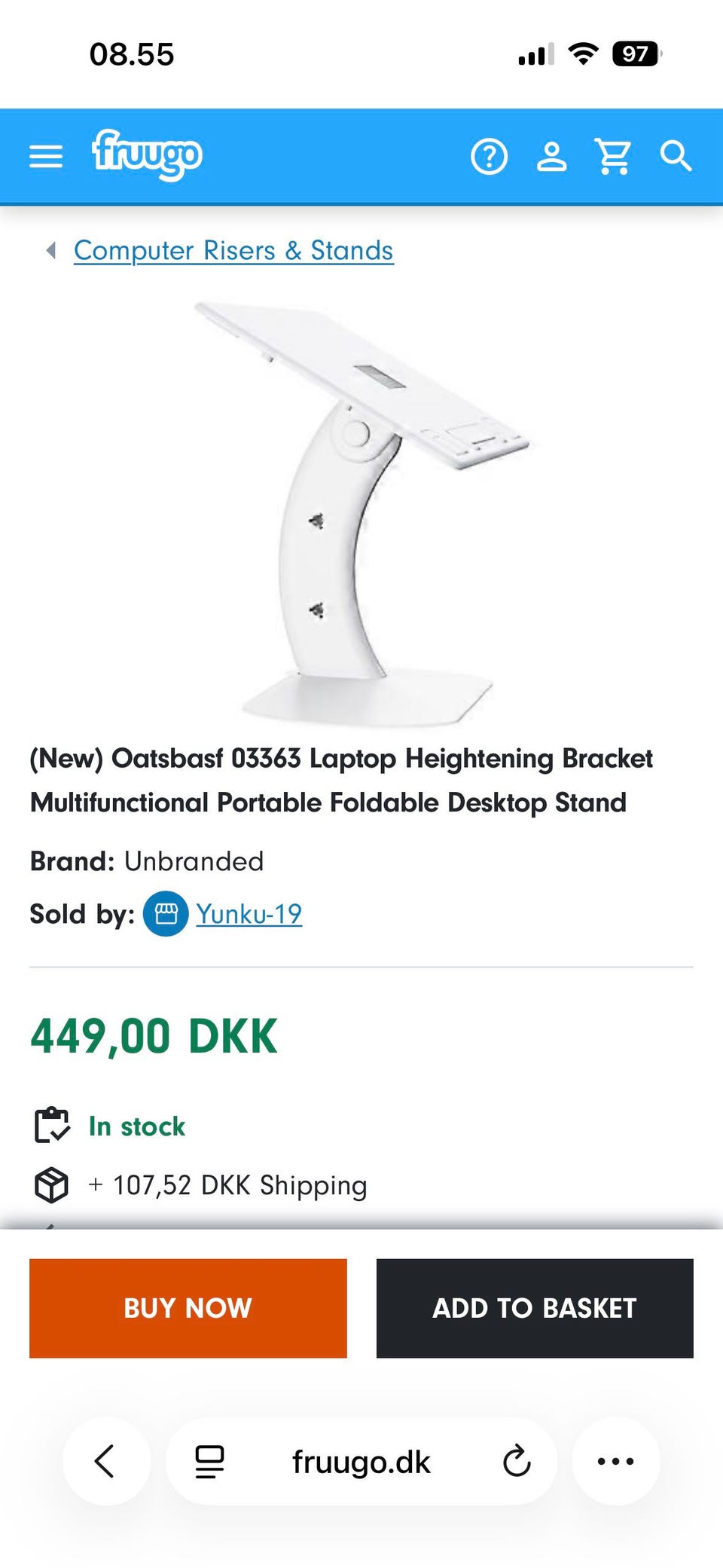Viewport: 723px width, 1568px height.
Task: Open the hamburger menu
Action: (46, 157)
